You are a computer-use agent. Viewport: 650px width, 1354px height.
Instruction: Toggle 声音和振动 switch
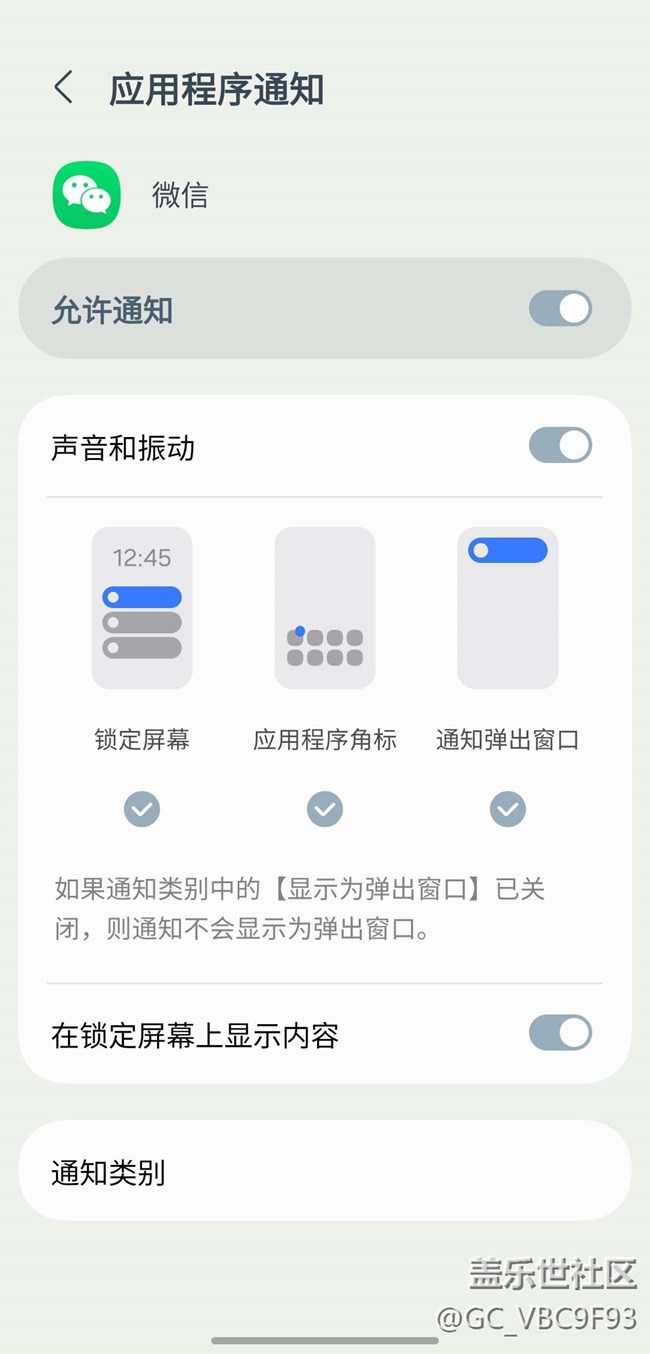point(560,445)
